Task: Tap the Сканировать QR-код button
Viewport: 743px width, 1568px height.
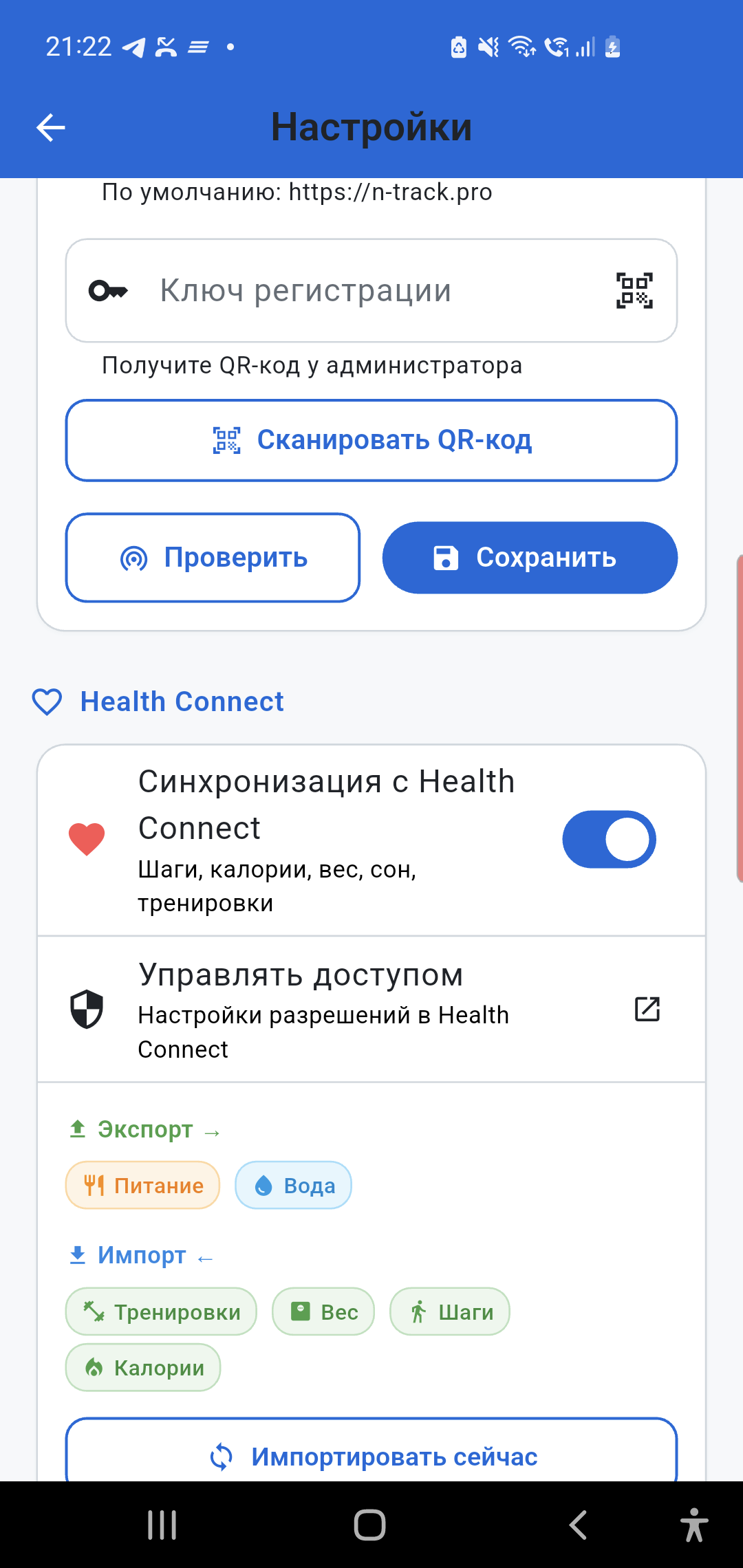Action: [x=371, y=440]
